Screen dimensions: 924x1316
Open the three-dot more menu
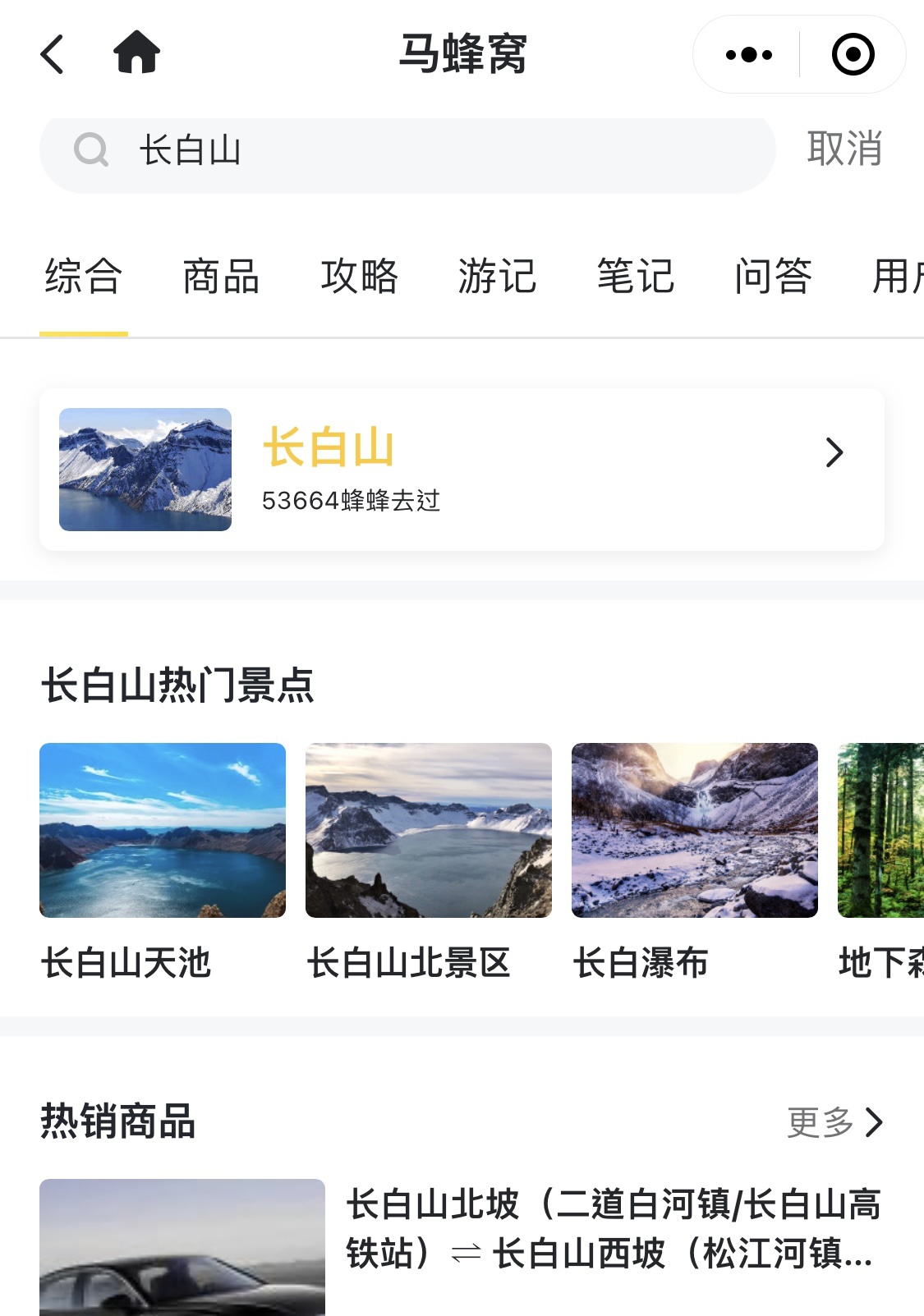[748, 55]
